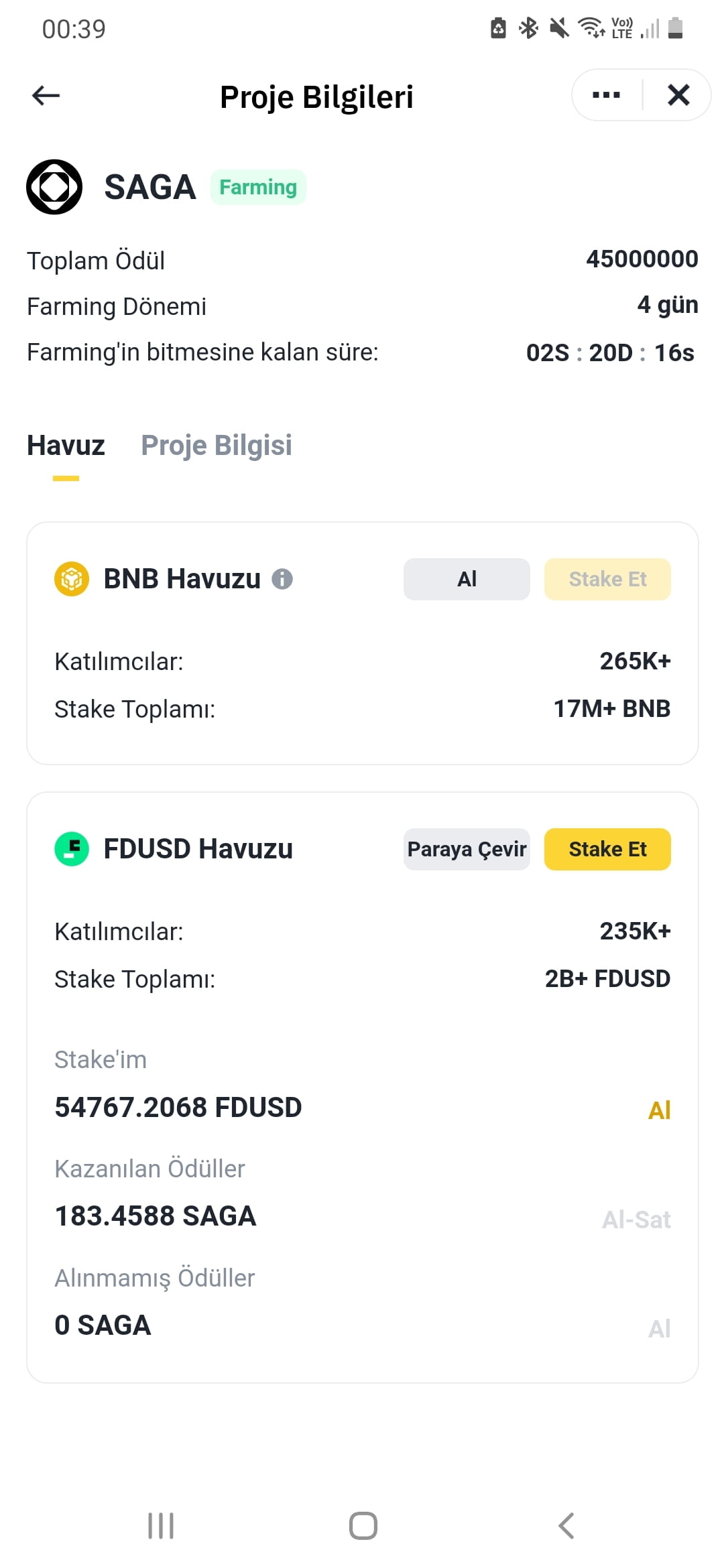Tap the back arrow to leave Proje Bilgileri
The height and width of the screenshot is (1568, 724).
[46, 95]
